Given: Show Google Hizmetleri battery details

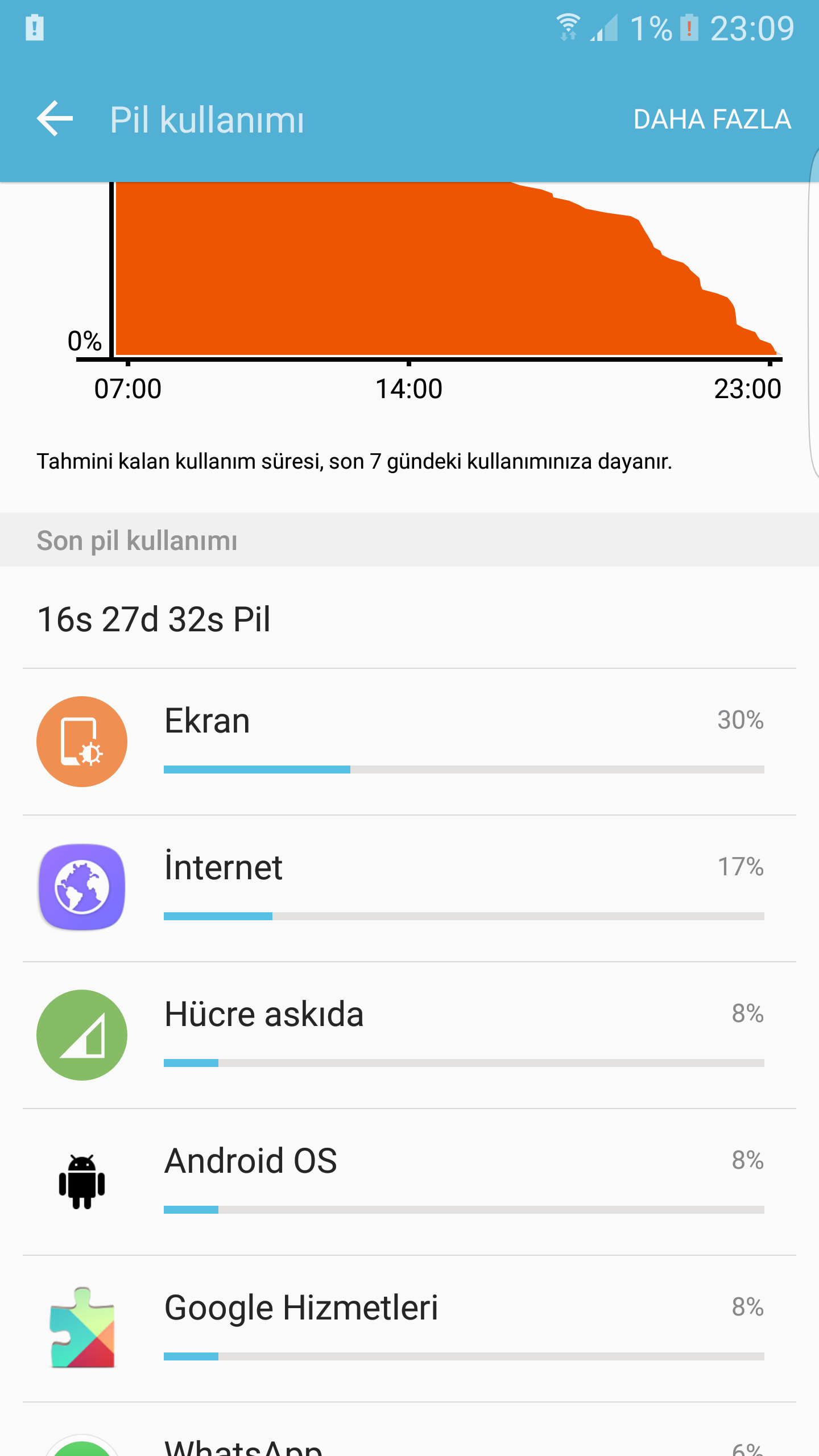Looking at the screenshot, I should pos(409,1329).
